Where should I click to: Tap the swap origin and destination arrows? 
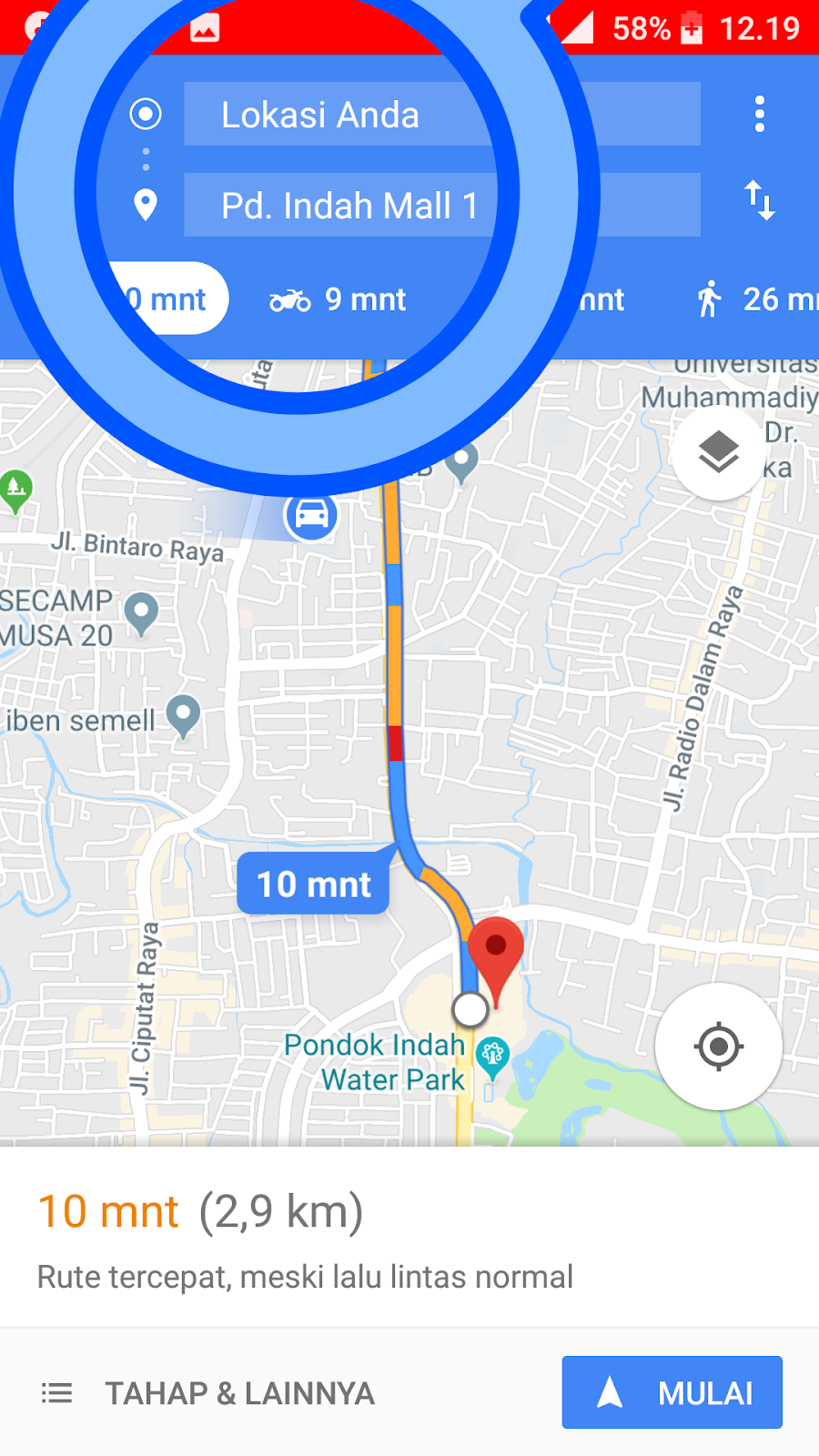click(762, 204)
